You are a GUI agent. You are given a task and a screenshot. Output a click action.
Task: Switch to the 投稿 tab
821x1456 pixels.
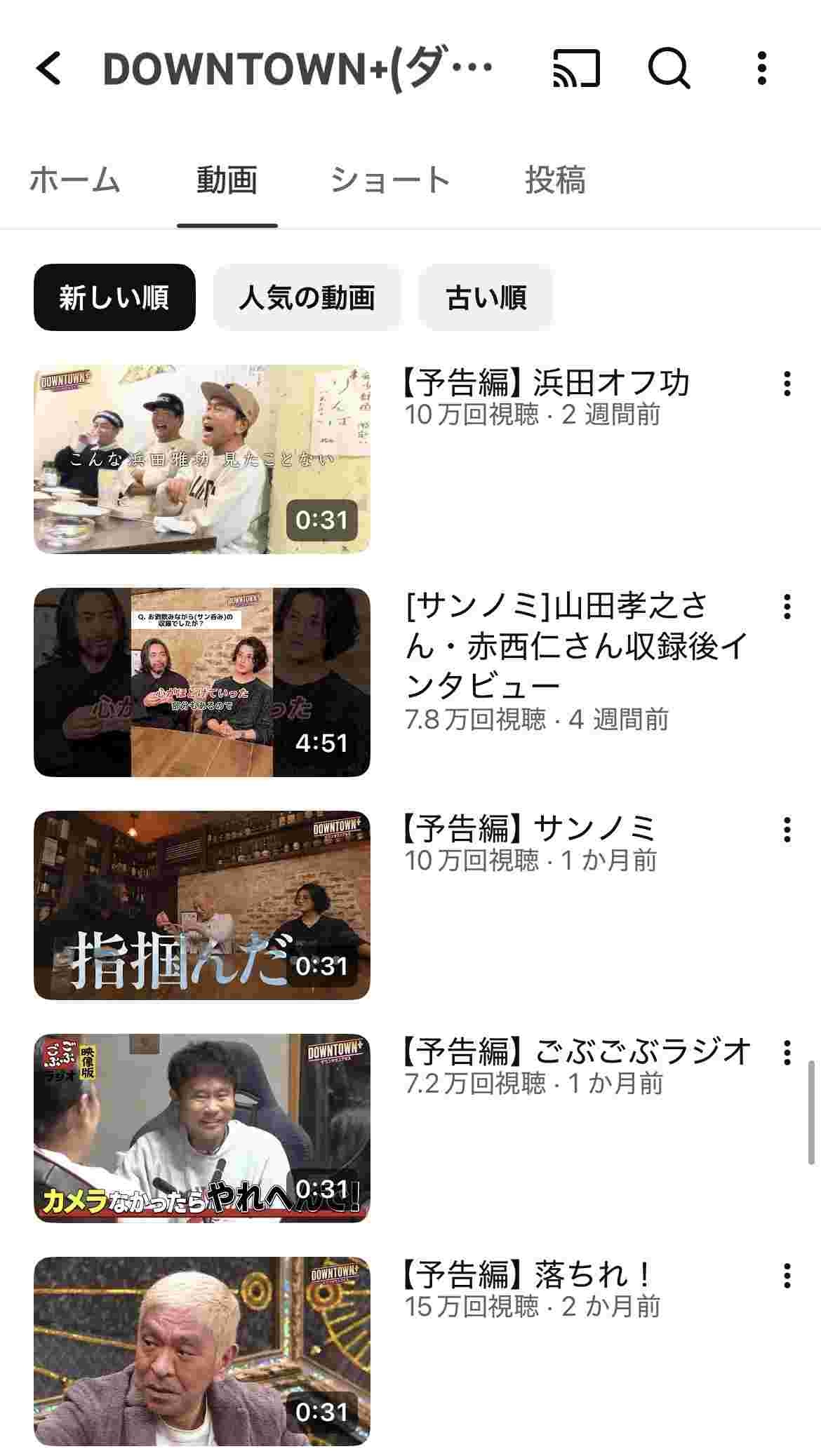click(555, 180)
